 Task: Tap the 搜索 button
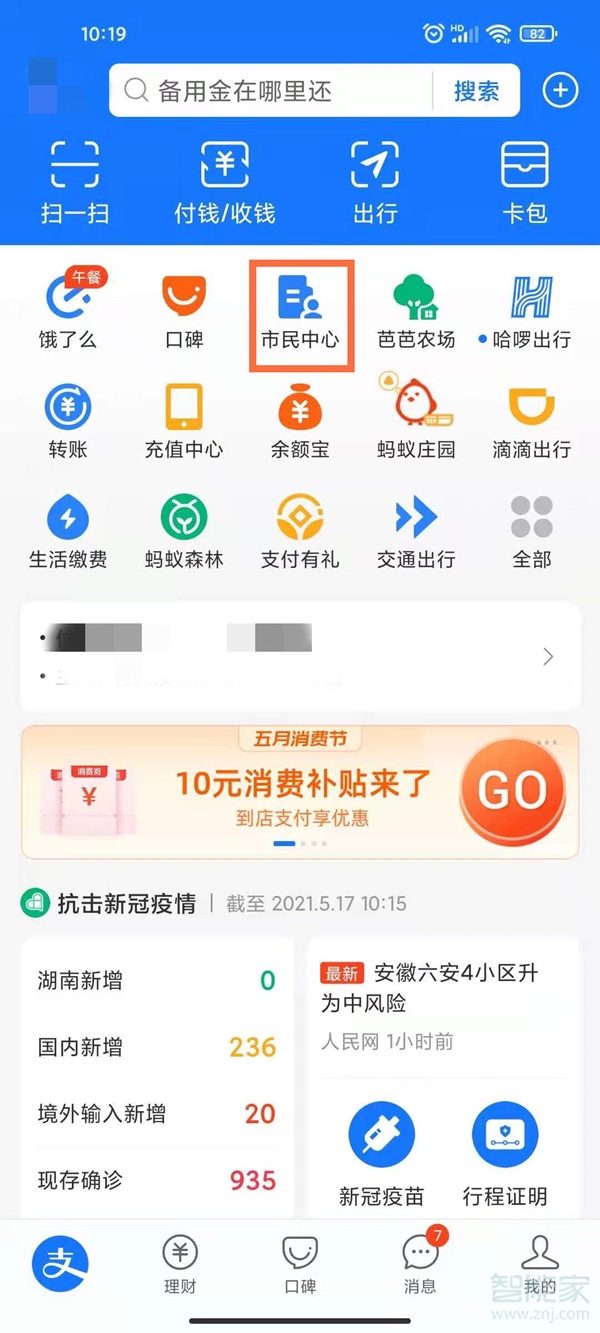point(476,91)
